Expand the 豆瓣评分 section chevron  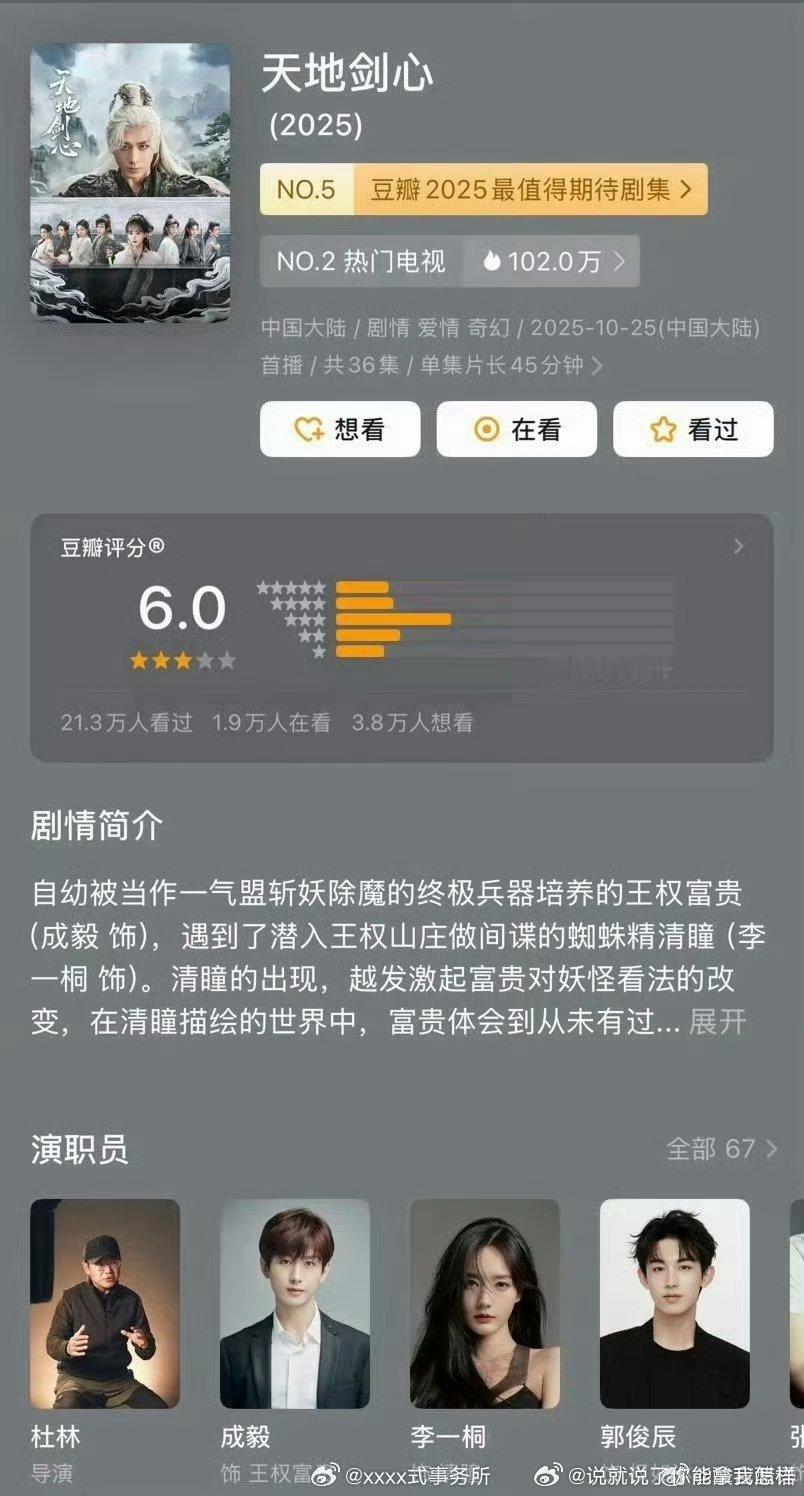(x=738, y=546)
